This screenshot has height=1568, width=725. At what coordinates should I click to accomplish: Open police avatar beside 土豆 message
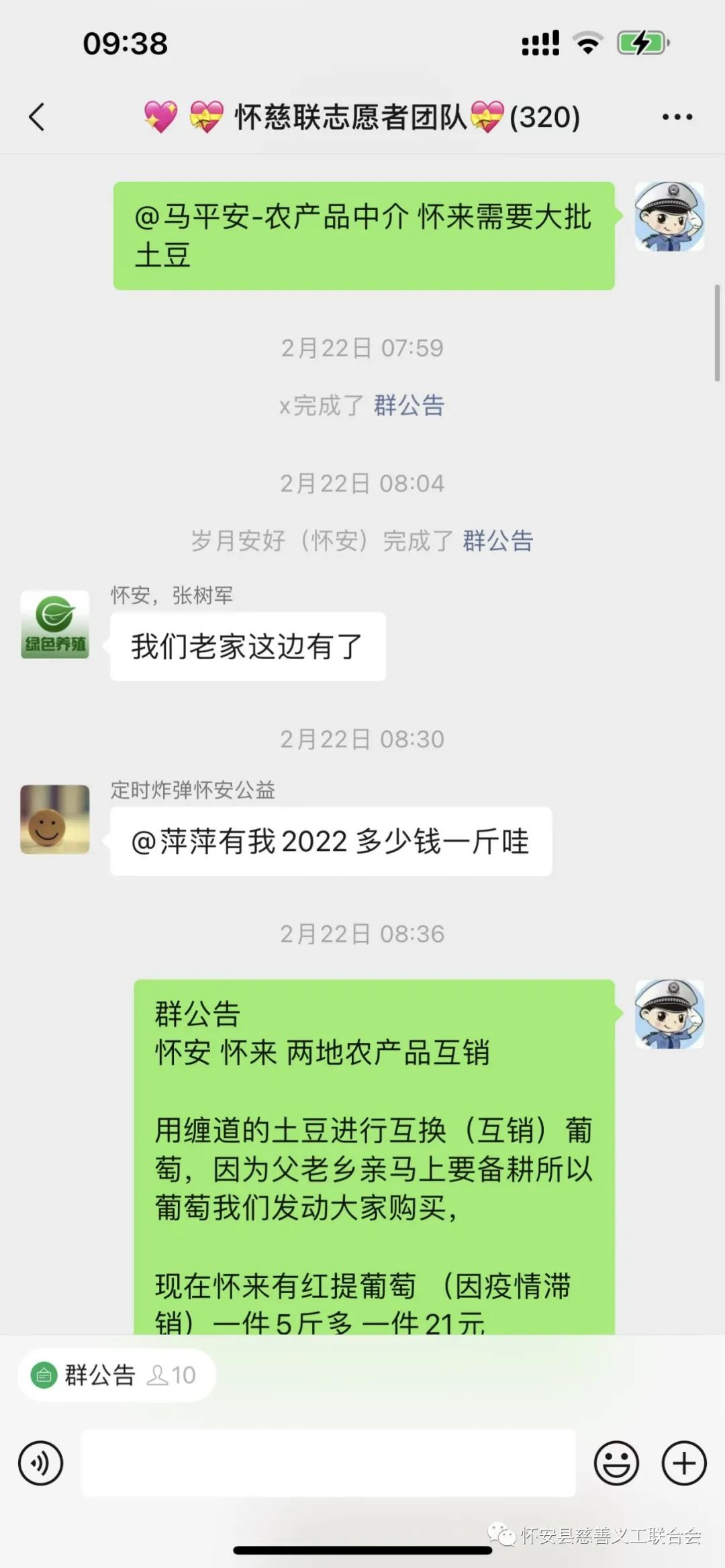tap(669, 216)
